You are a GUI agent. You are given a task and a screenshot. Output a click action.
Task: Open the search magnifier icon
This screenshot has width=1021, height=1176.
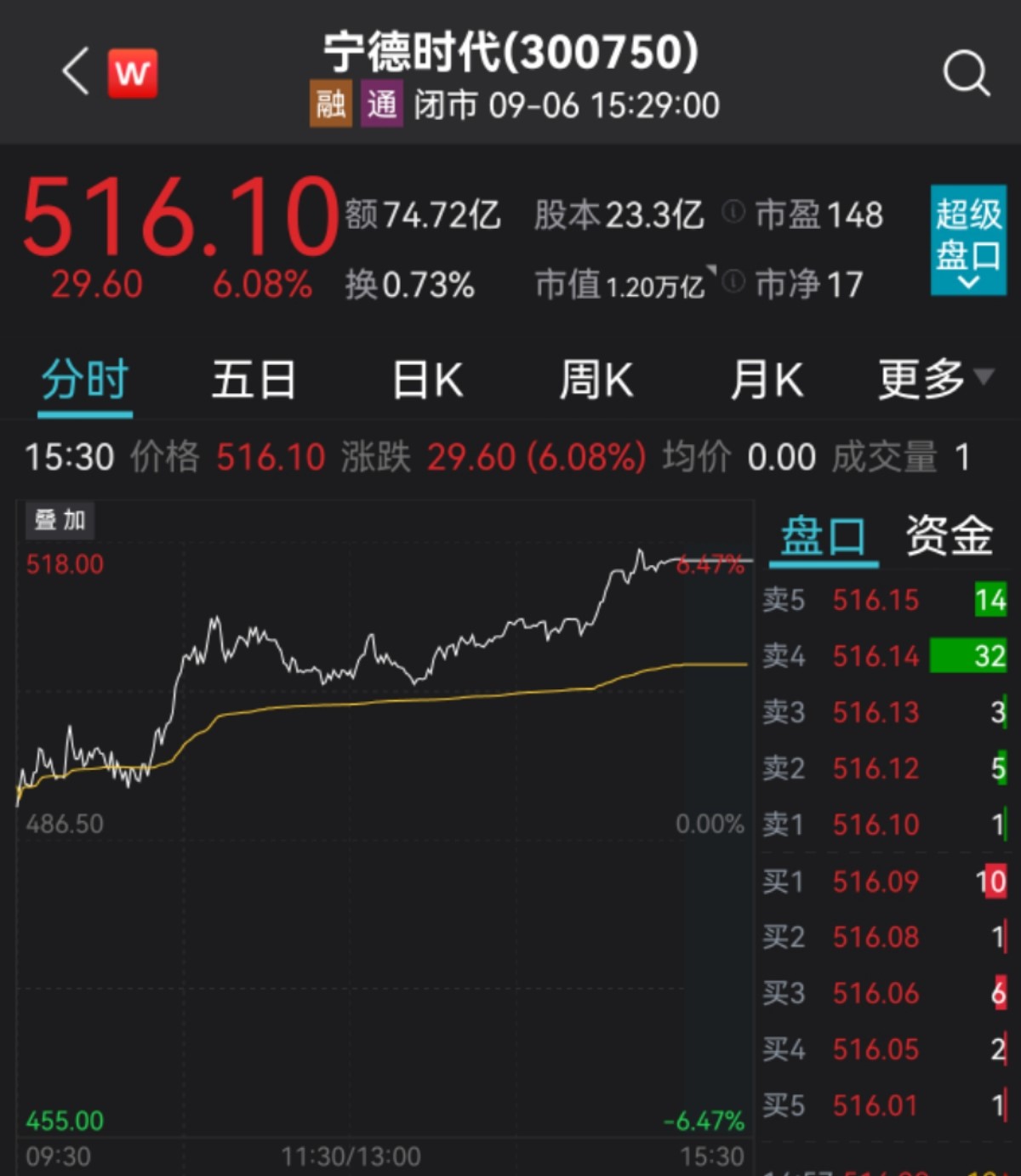967,73
